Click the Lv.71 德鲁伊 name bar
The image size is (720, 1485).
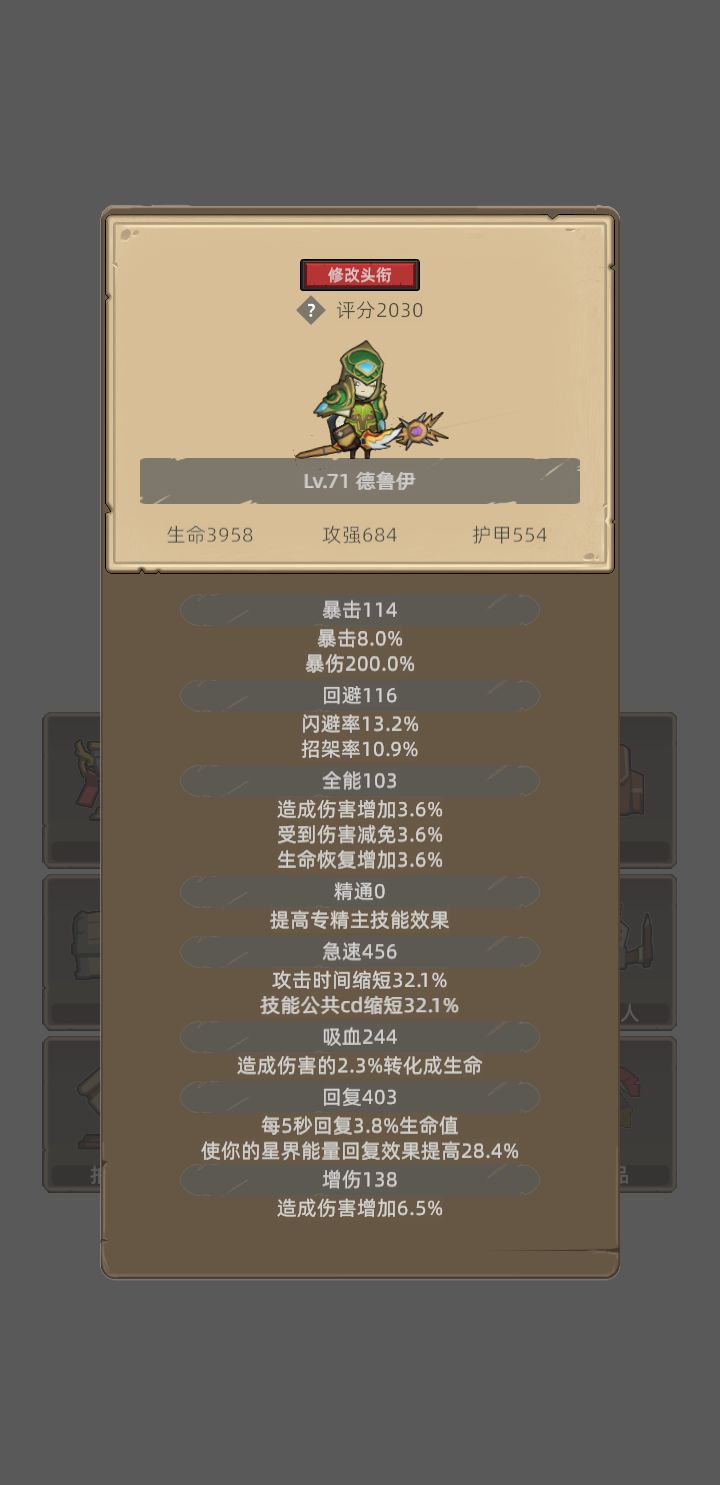point(360,481)
